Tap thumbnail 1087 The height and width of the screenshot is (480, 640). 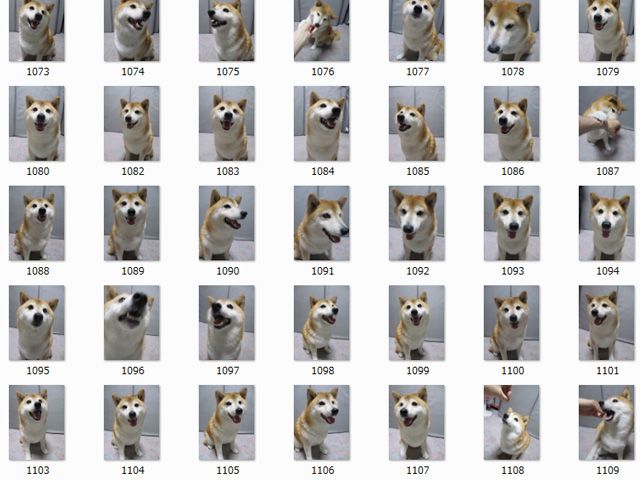(x=607, y=123)
